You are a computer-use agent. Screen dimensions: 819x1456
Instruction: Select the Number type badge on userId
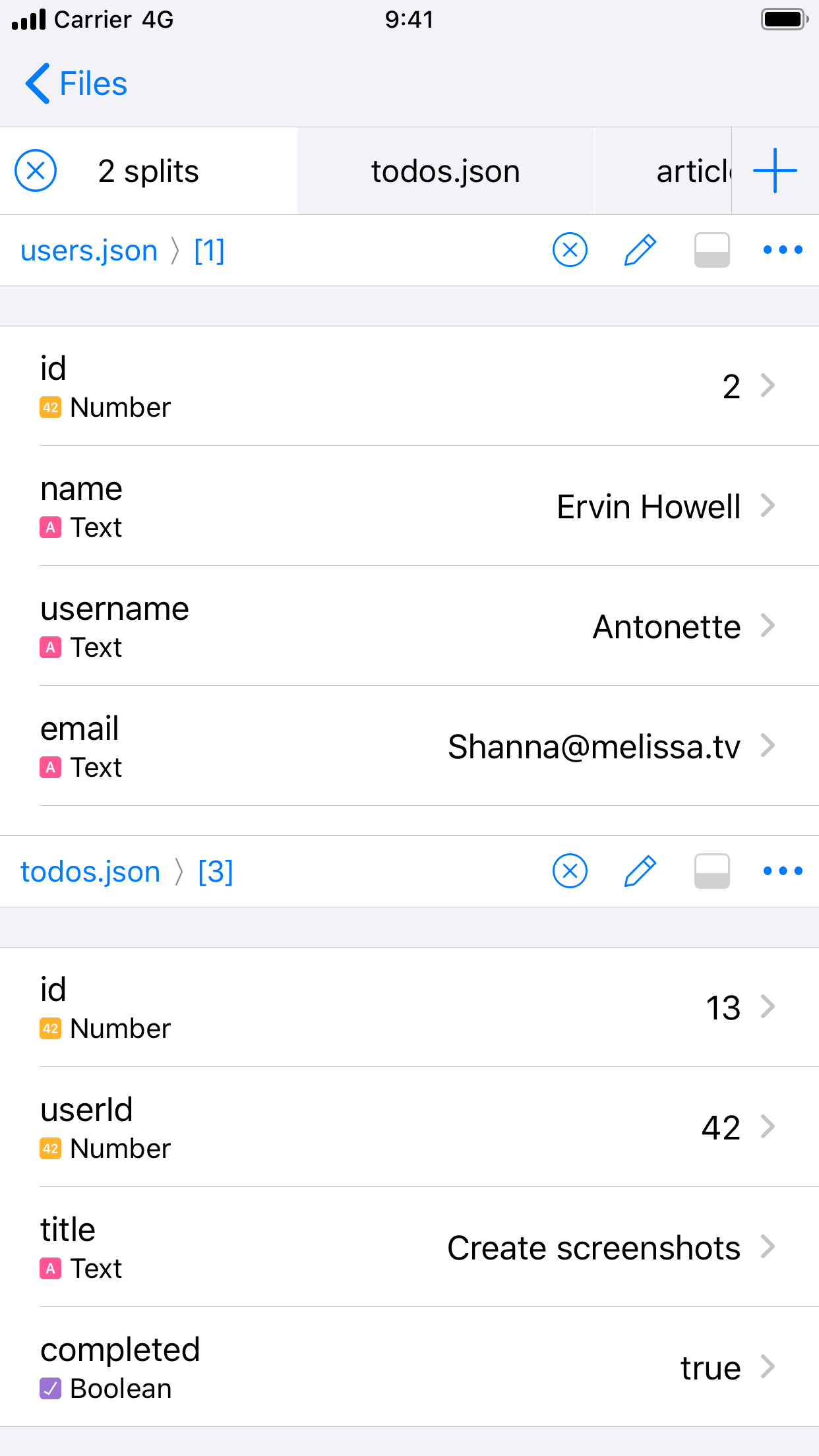click(50, 1148)
